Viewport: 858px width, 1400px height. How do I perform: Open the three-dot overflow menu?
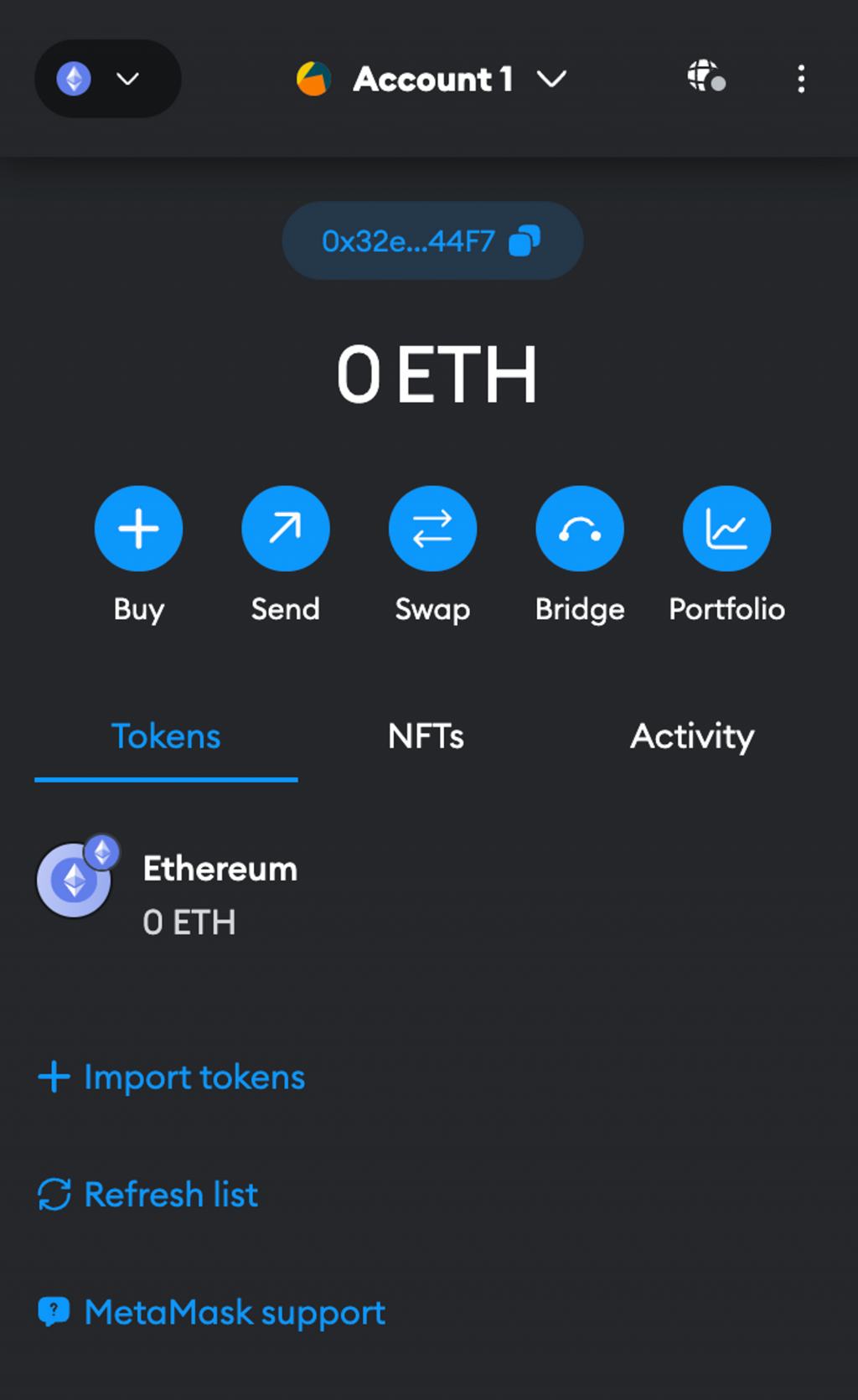coord(801,79)
